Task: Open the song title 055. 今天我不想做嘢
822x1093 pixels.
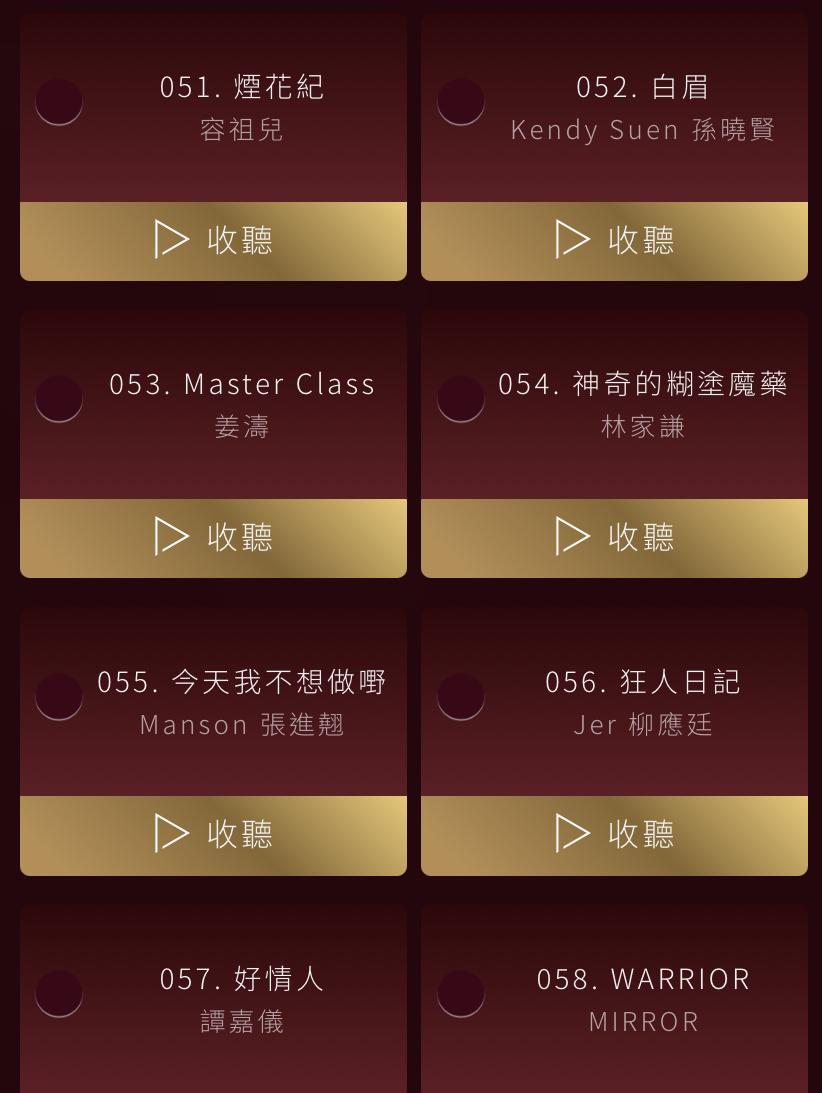Action: tap(243, 682)
